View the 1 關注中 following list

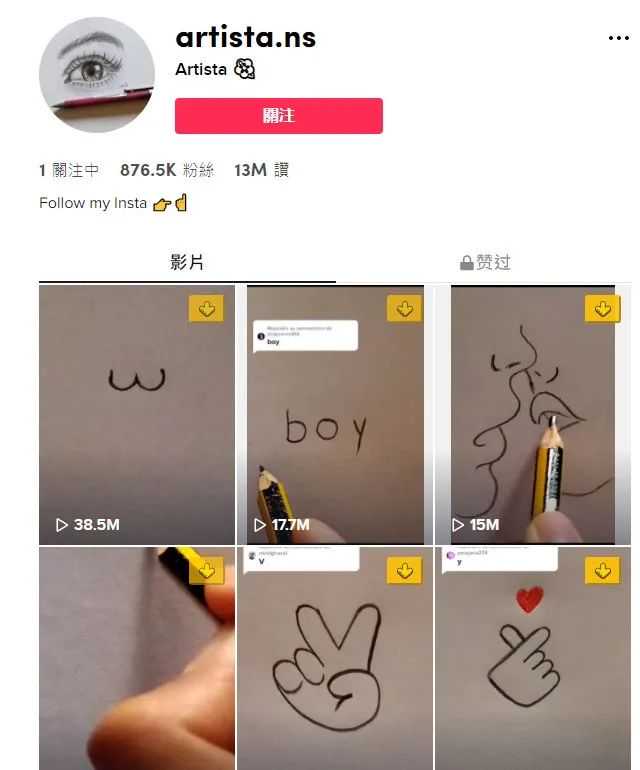(69, 170)
